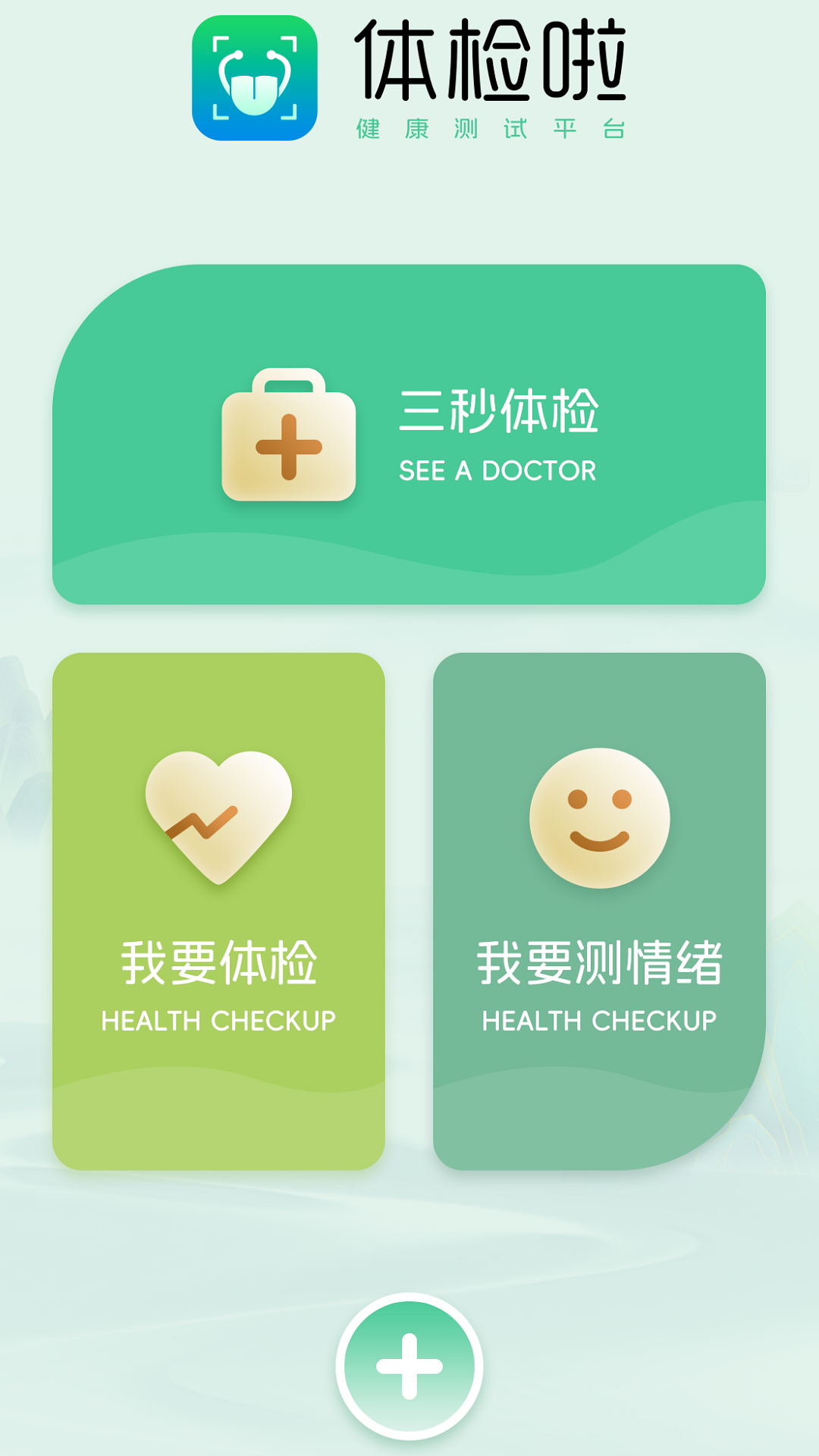
Task: Open the 我要测情绪 mood test card
Action: point(599,910)
